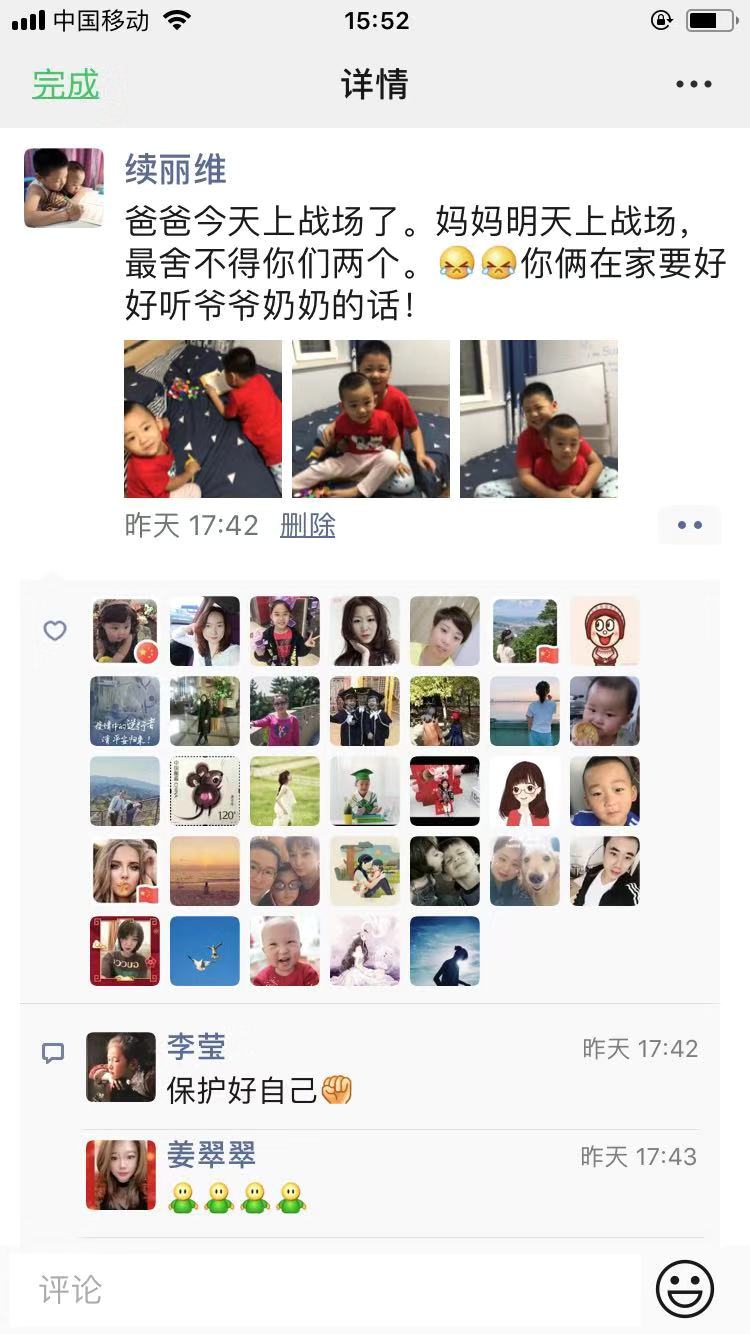The width and height of the screenshot is (750, 1334).
Task: Open the golden dog avatar in the likes
Action: tap(525, 871)
